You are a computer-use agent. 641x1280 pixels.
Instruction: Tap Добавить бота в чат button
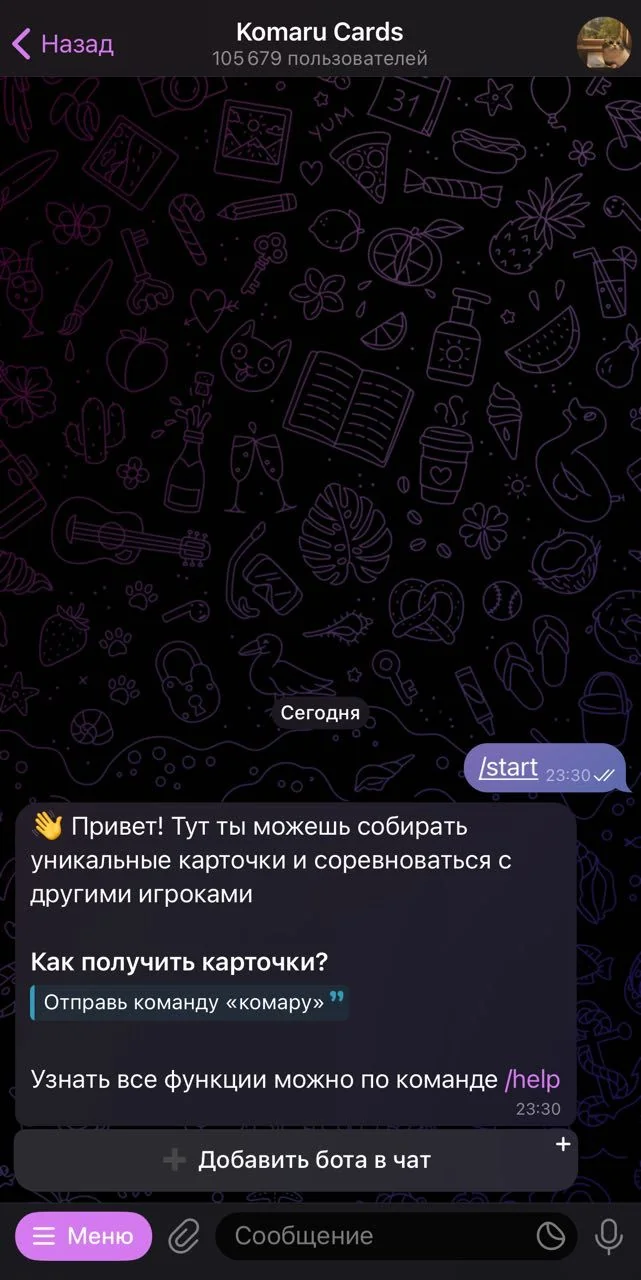pos(296,1160)
